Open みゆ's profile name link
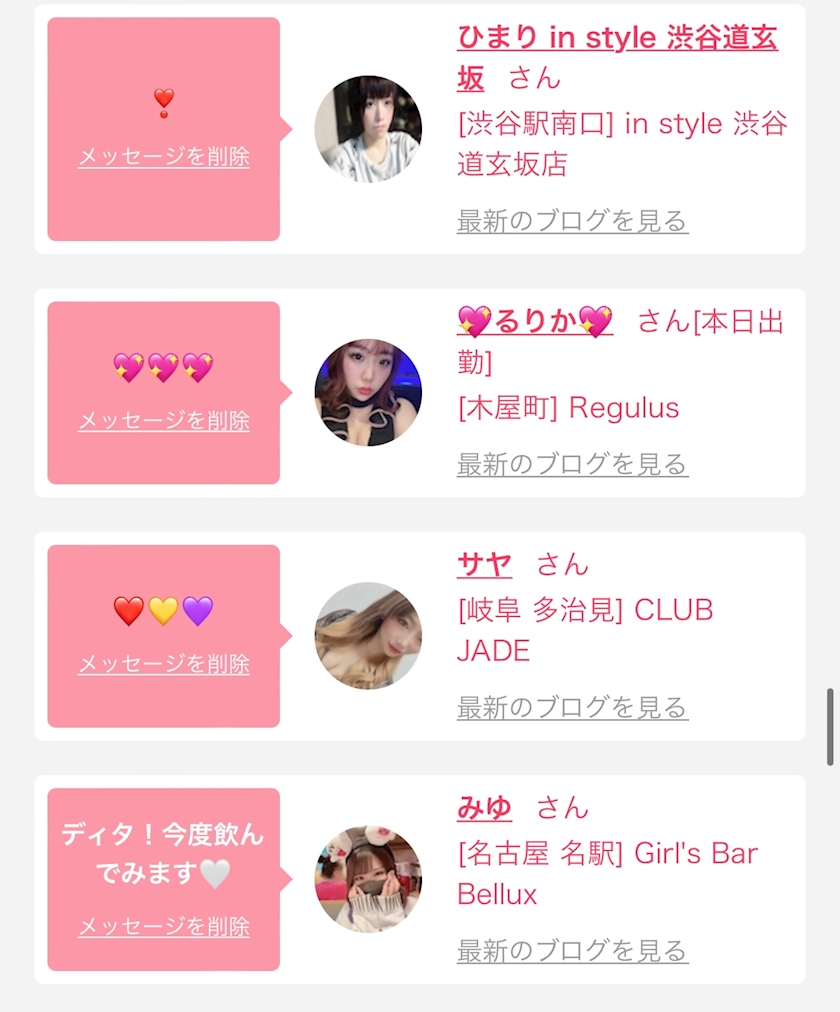The image size is (840, 1012). 484,808
